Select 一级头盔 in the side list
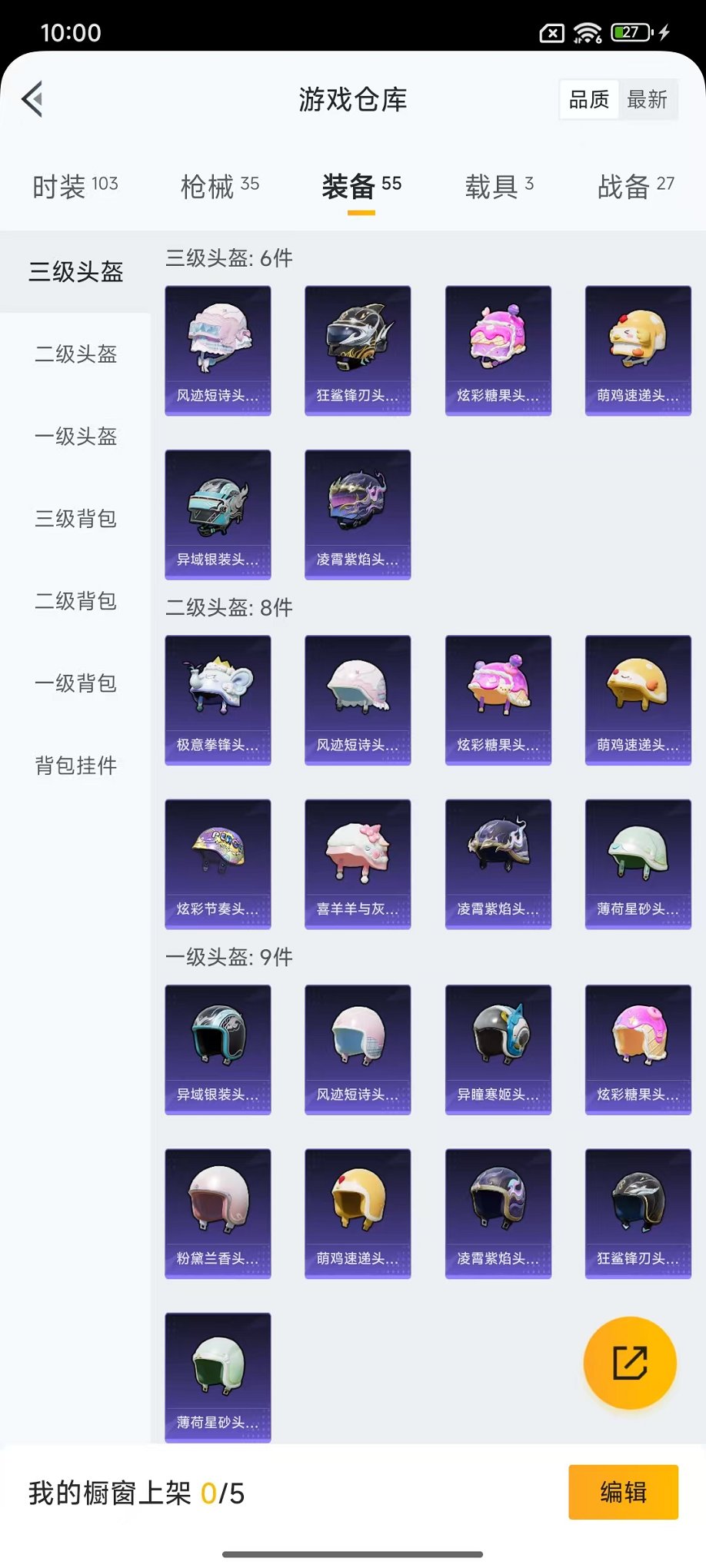Image resolution: width=706 pixels, height=1568 pixels. click(x=75, y=437)
